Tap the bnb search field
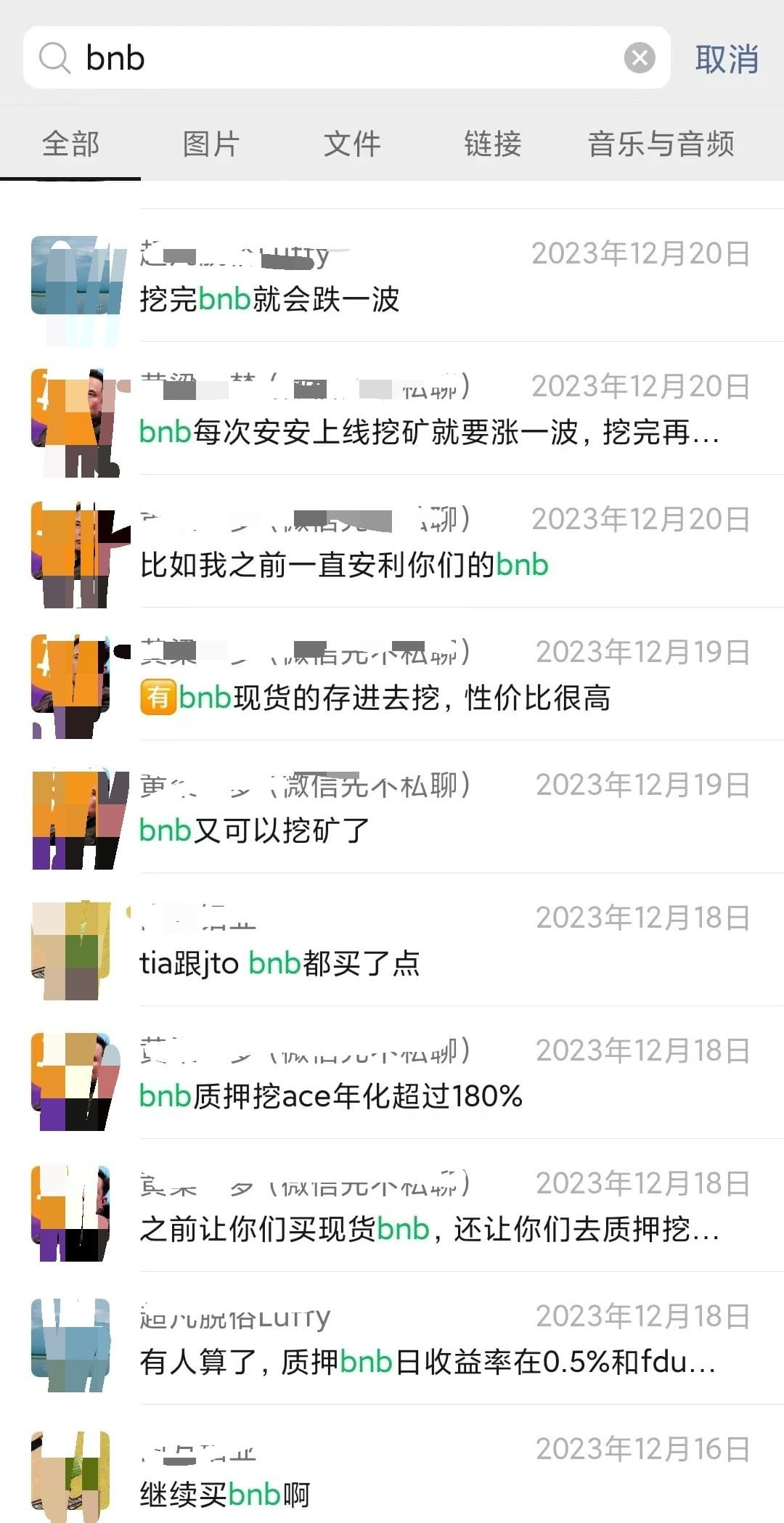Image resolution: width=784 pixels, height=1523 pixels. [x=346, y=57]
